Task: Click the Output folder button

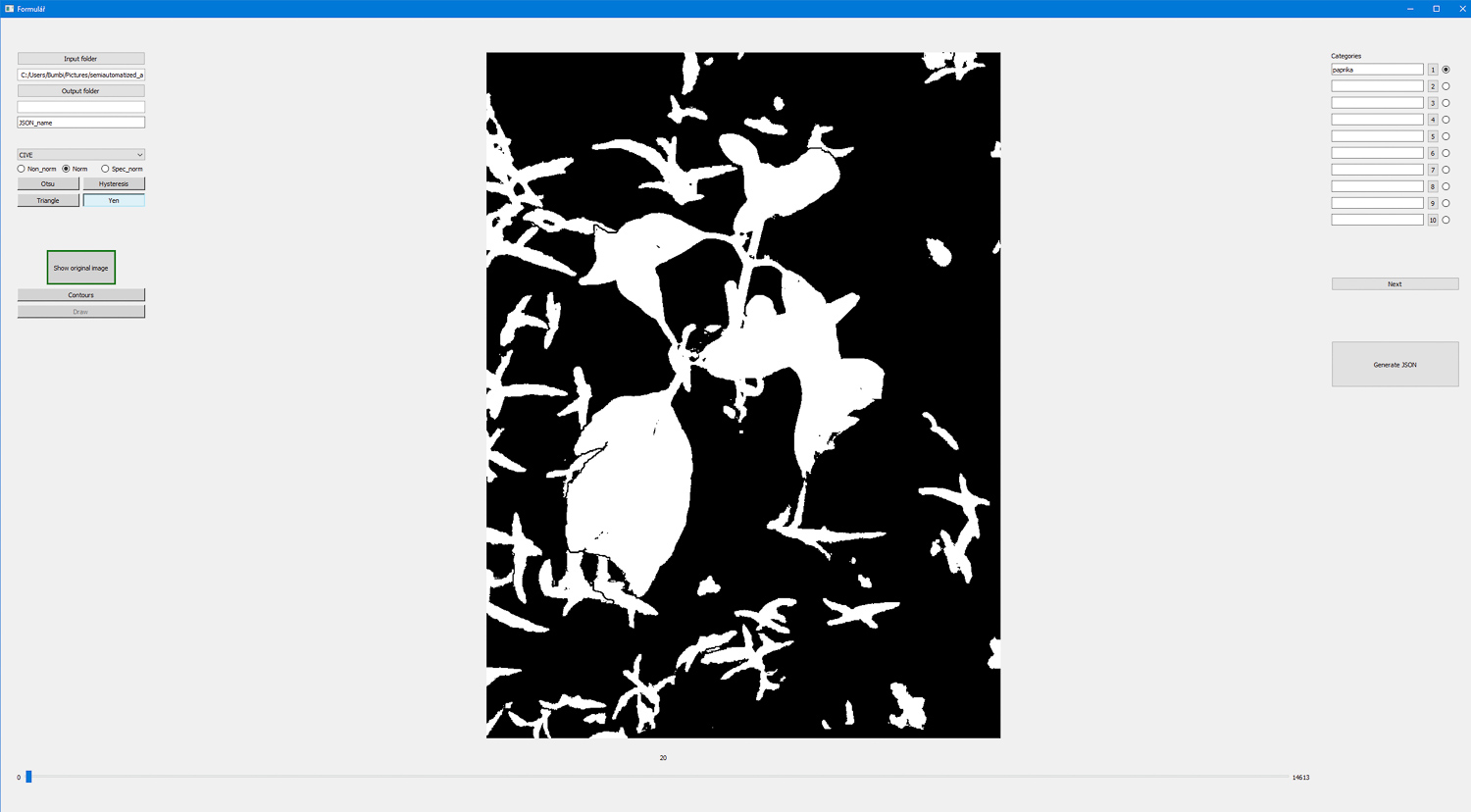Action: pyautogui.click(x=80, y=91)
